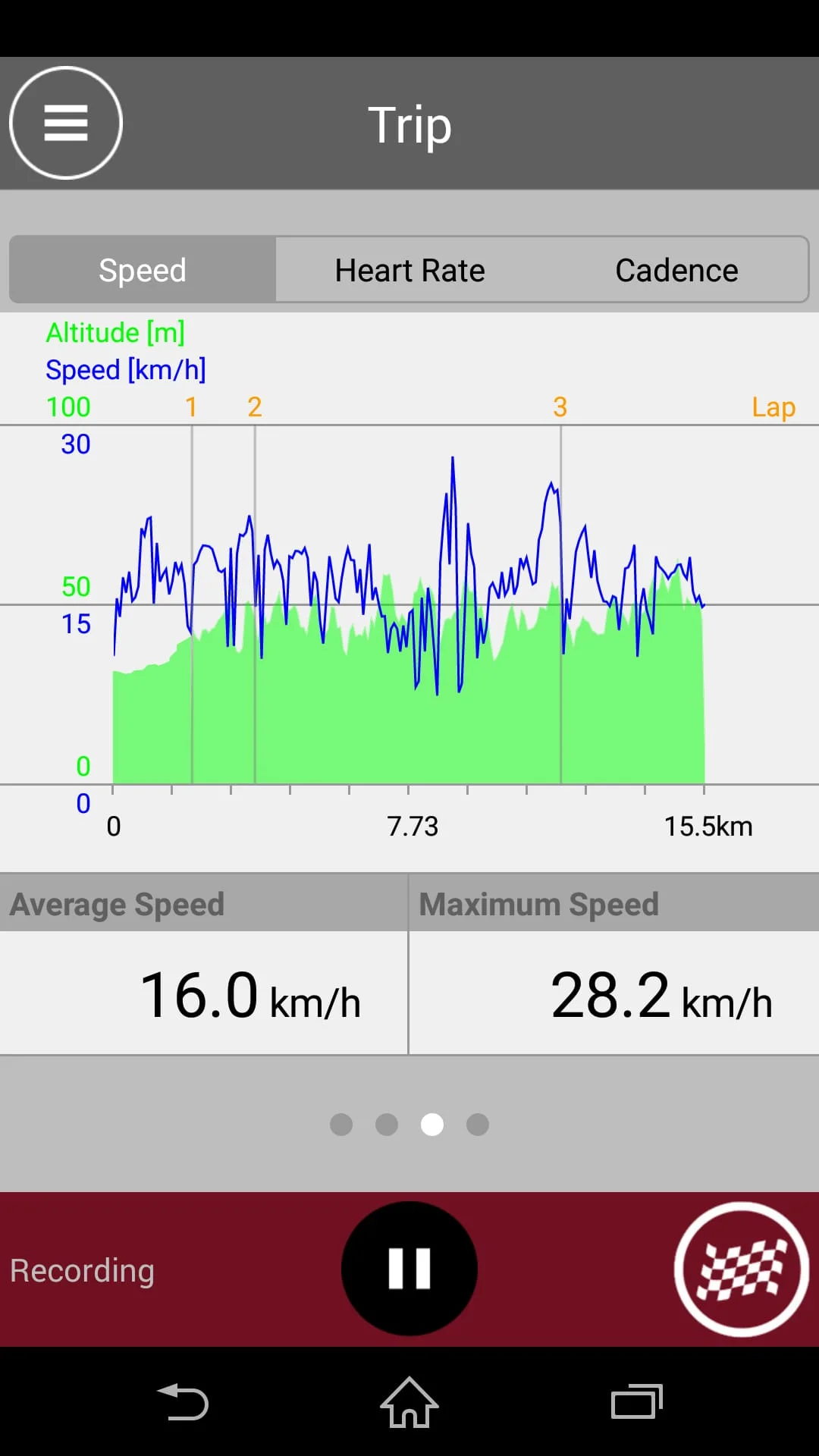
Task: Tap the Recording status label
Action: [83, 1270]
